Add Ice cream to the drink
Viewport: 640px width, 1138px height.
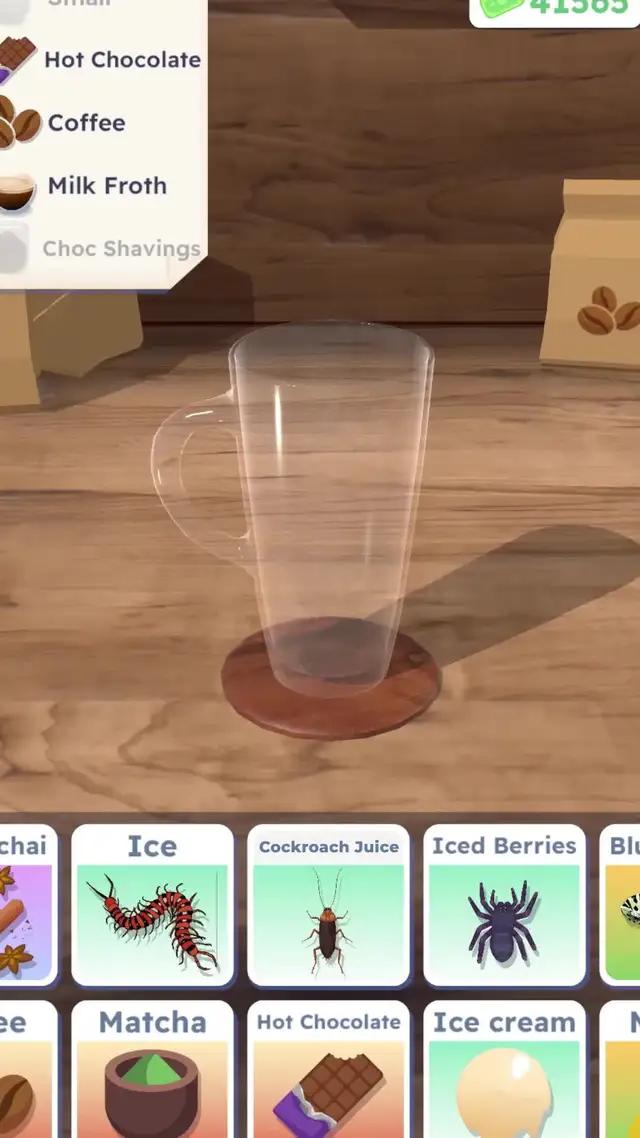pos(504,1072)
